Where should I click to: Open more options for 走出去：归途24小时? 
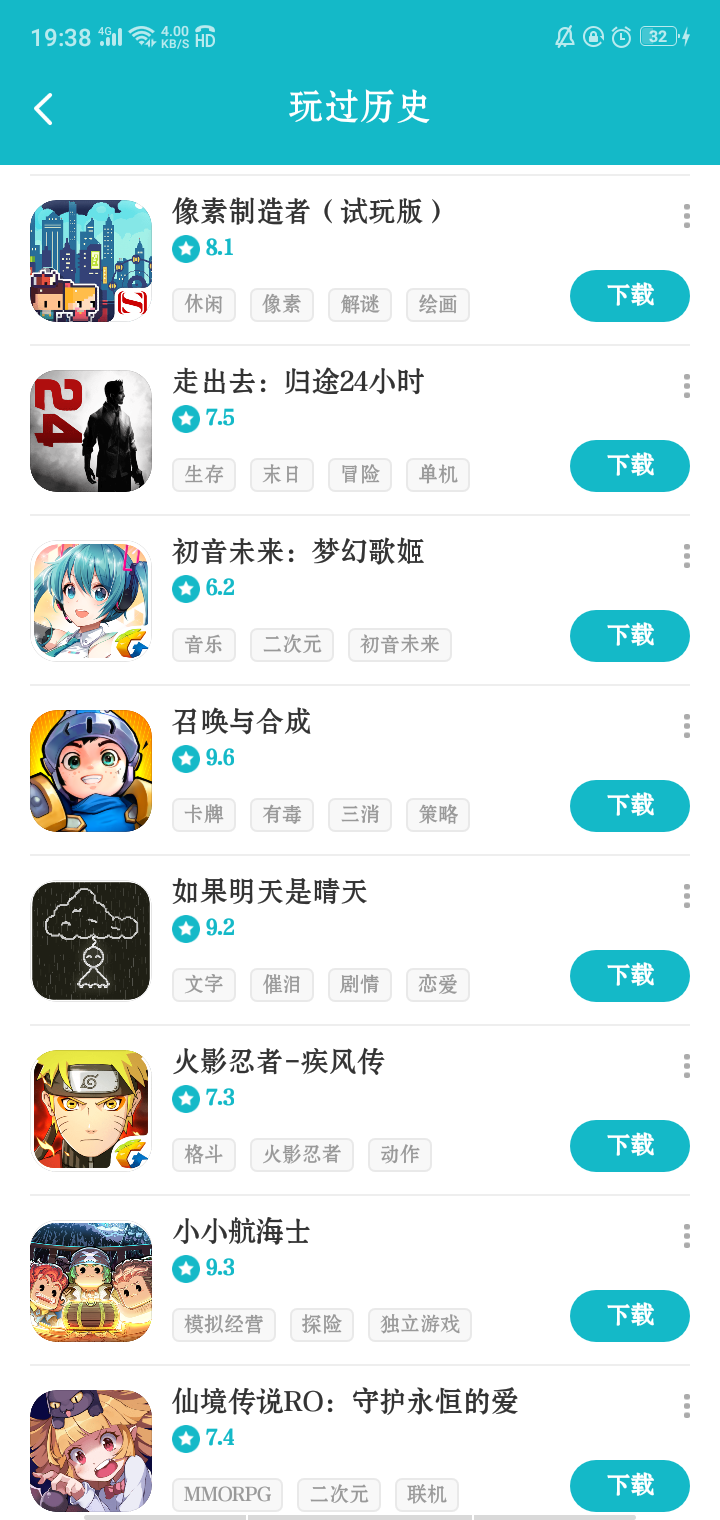coord(686,386)
